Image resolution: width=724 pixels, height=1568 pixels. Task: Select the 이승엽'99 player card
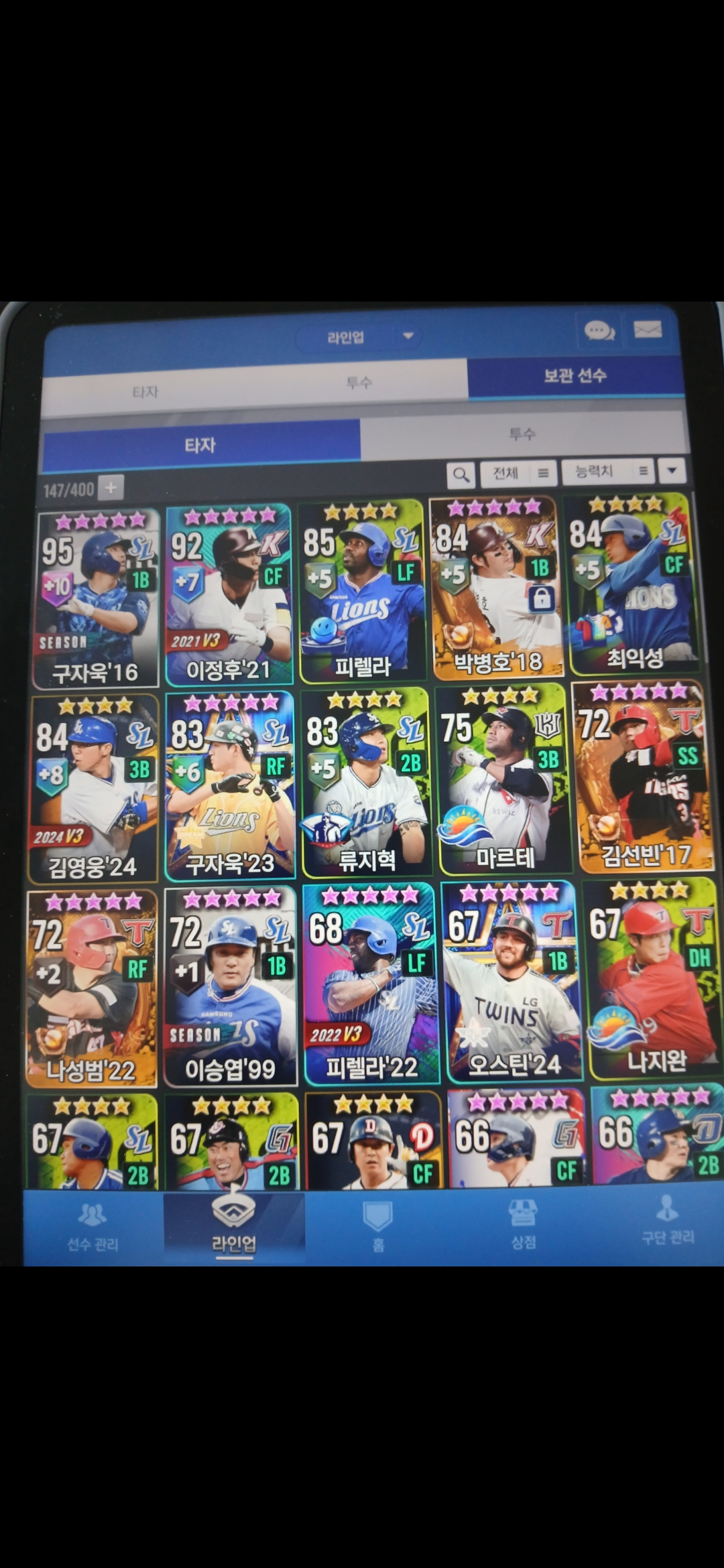tap(230, 985)
